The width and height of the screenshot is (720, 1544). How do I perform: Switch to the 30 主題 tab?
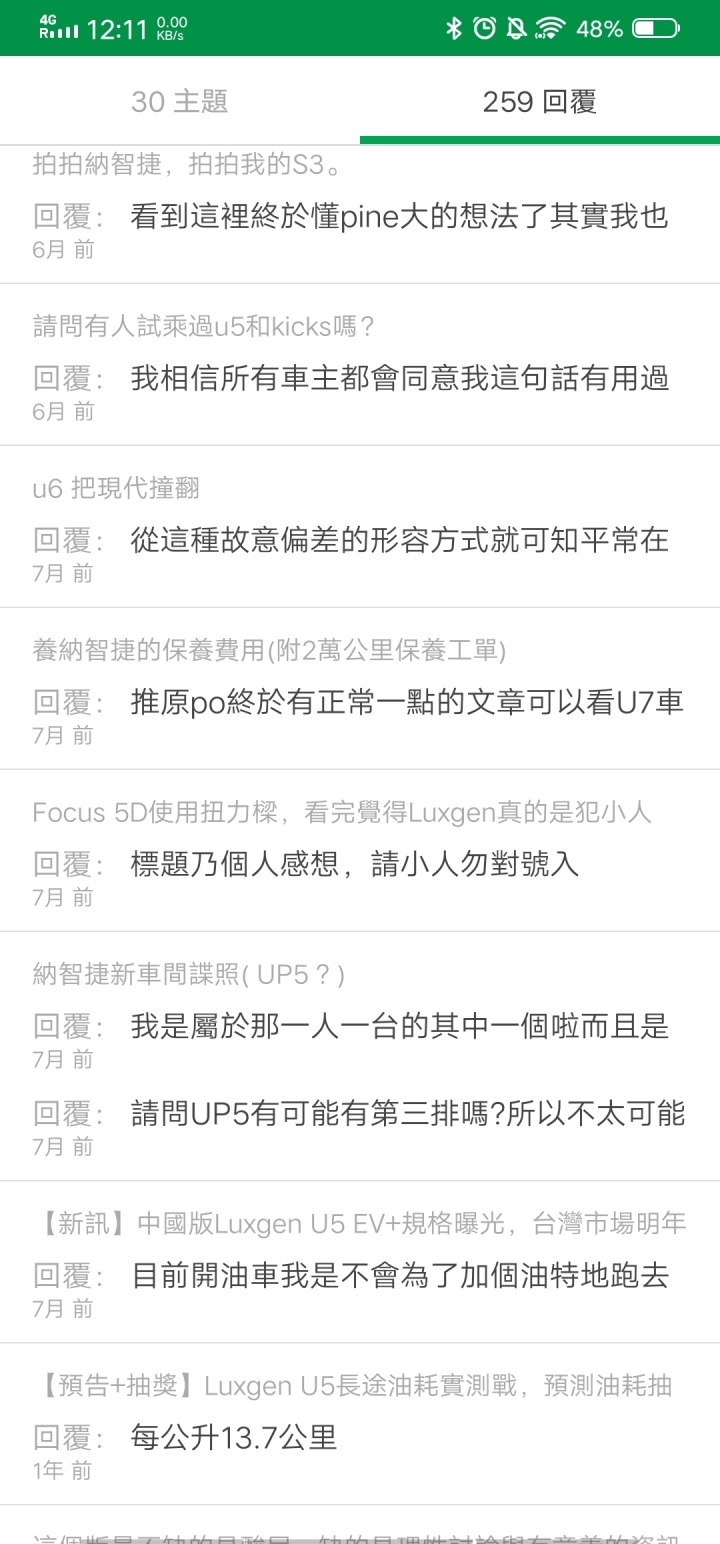point(180,101)
